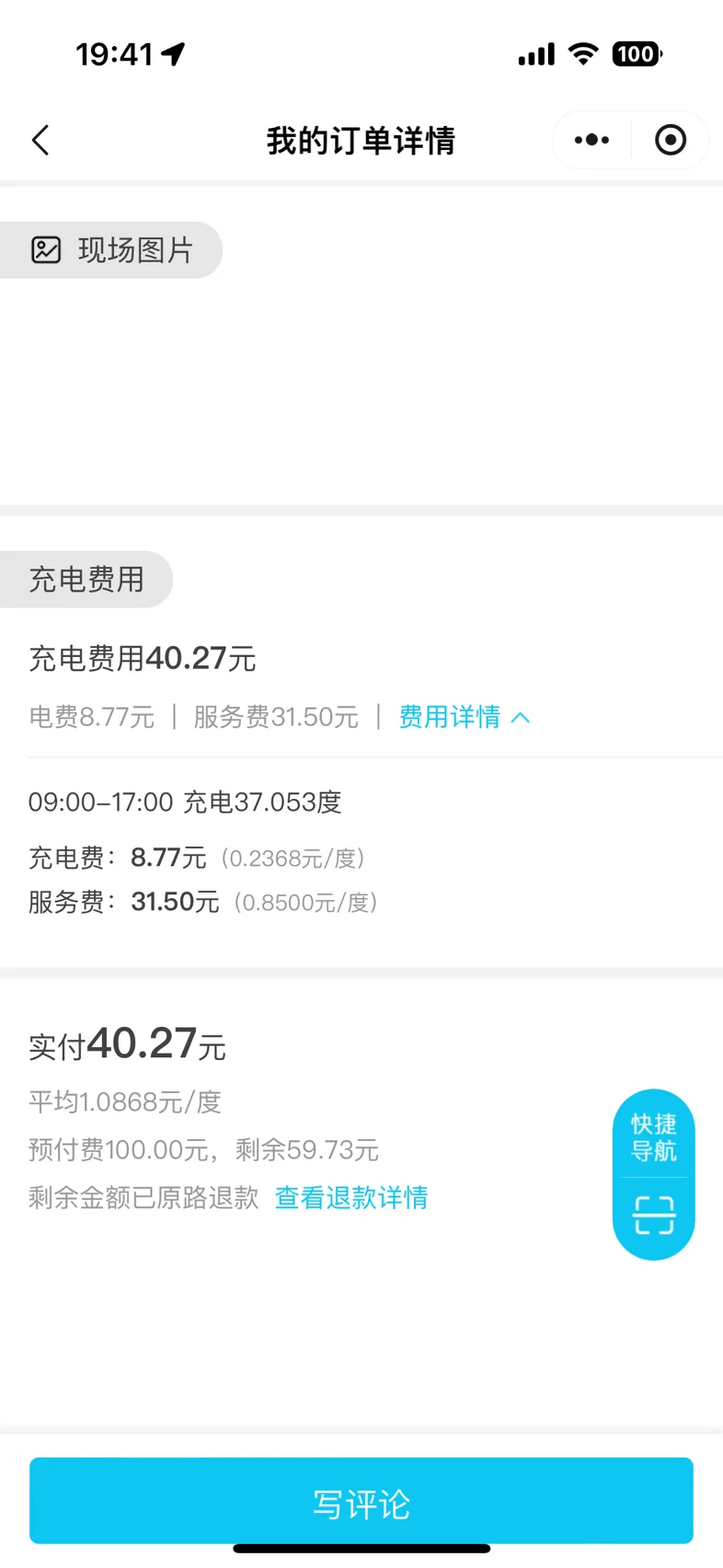This screenshot has width=723, height=1568.
Task: Close the mini program with the circle icon
Action: click(x=671, y=140)
